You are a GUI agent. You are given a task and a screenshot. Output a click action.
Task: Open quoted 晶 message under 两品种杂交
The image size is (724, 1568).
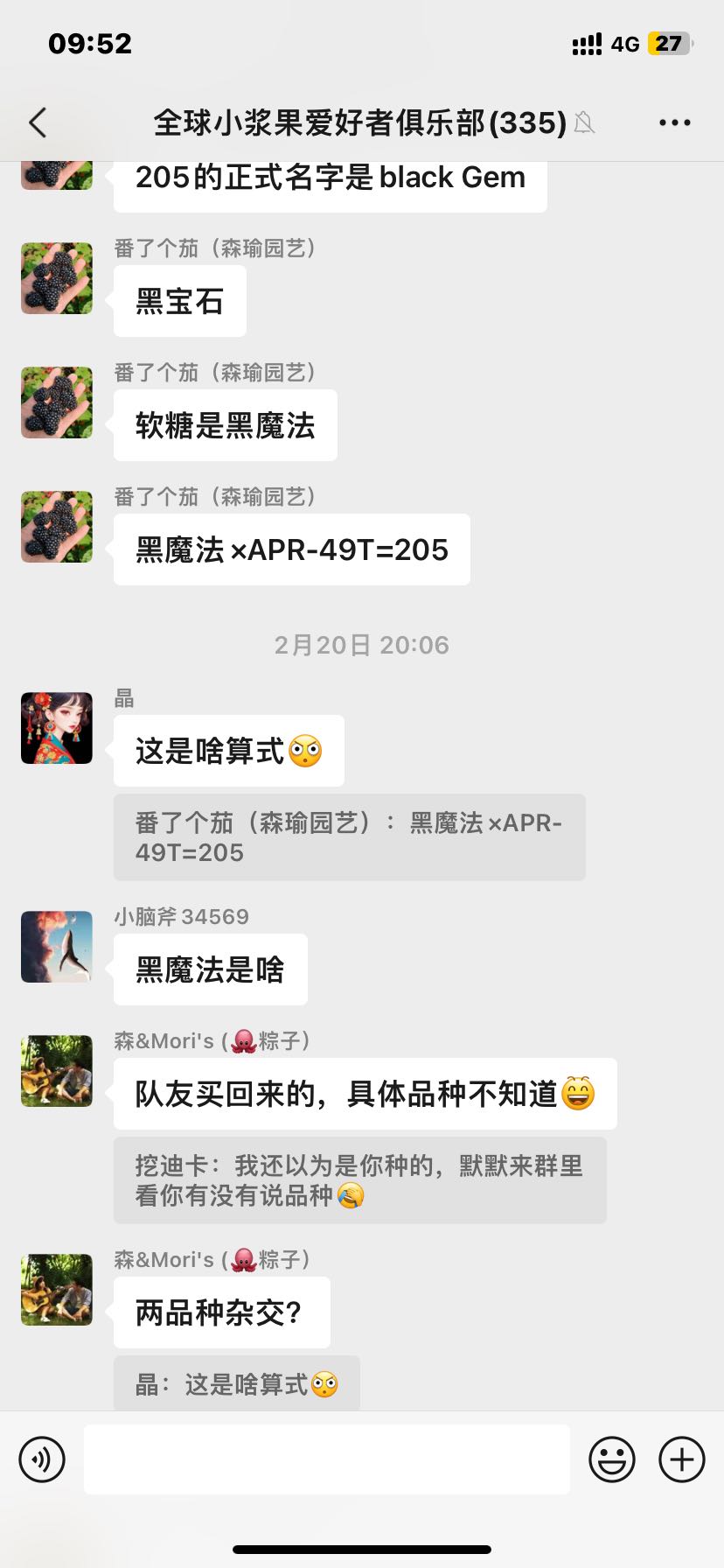[237, 1383]
